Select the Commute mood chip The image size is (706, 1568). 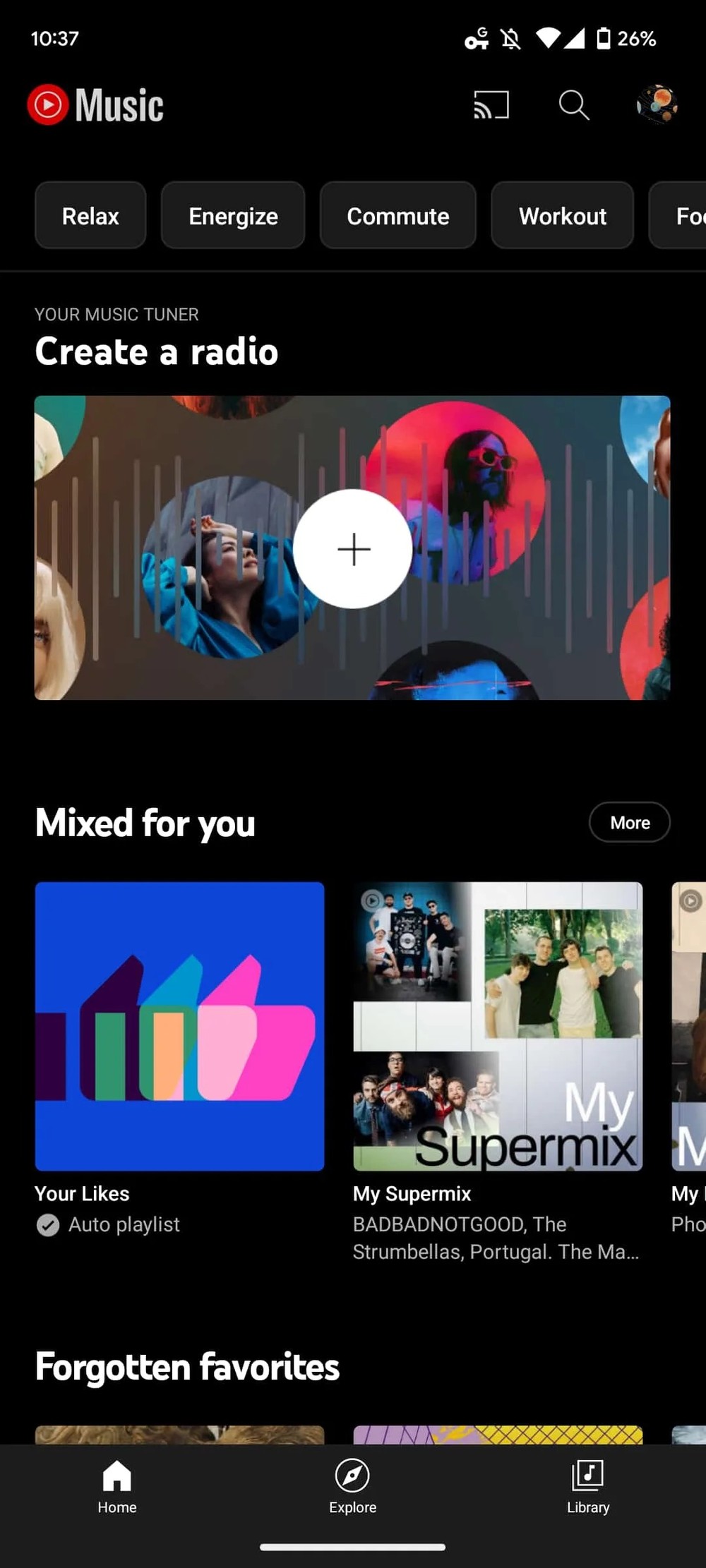(x=397, y=216)
